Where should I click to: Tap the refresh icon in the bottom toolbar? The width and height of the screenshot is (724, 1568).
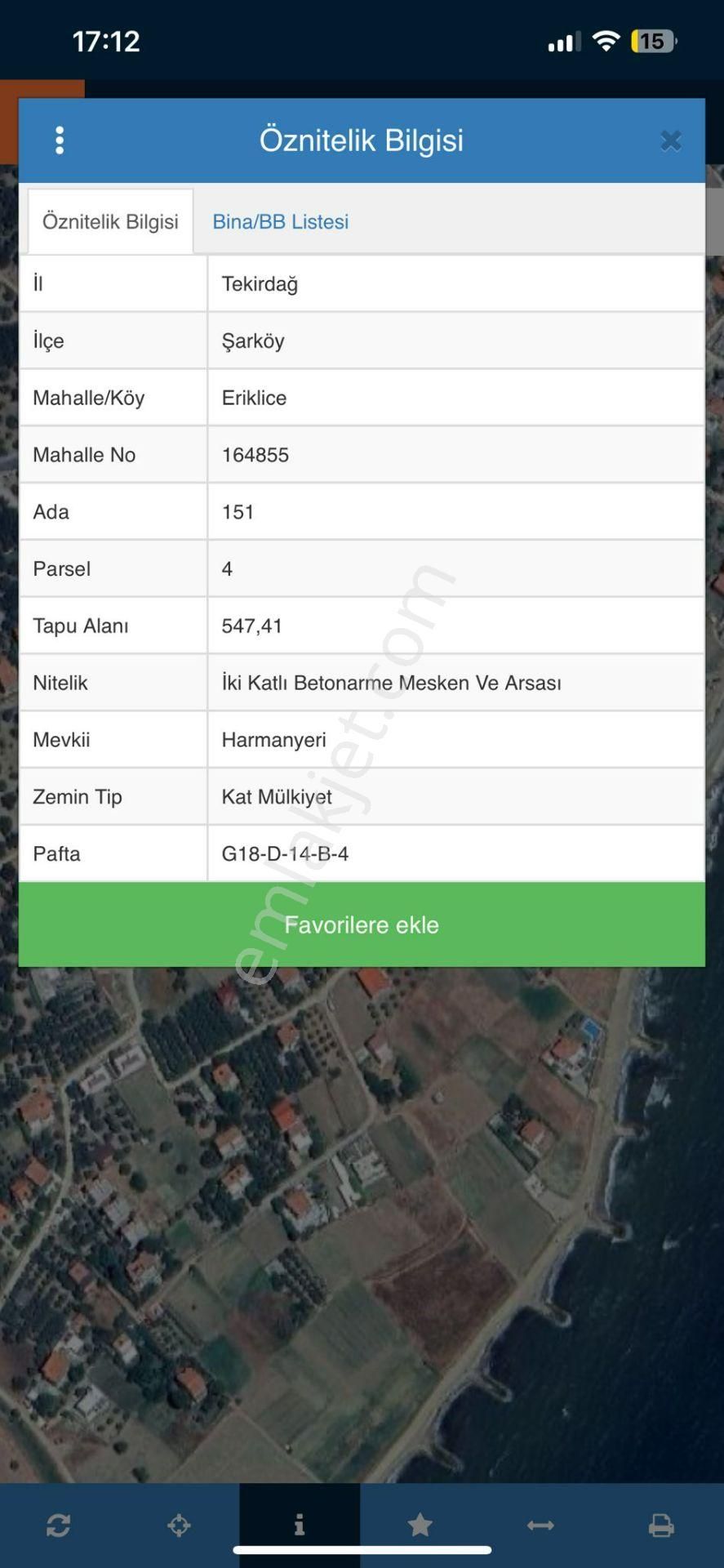click(59, 1524)
